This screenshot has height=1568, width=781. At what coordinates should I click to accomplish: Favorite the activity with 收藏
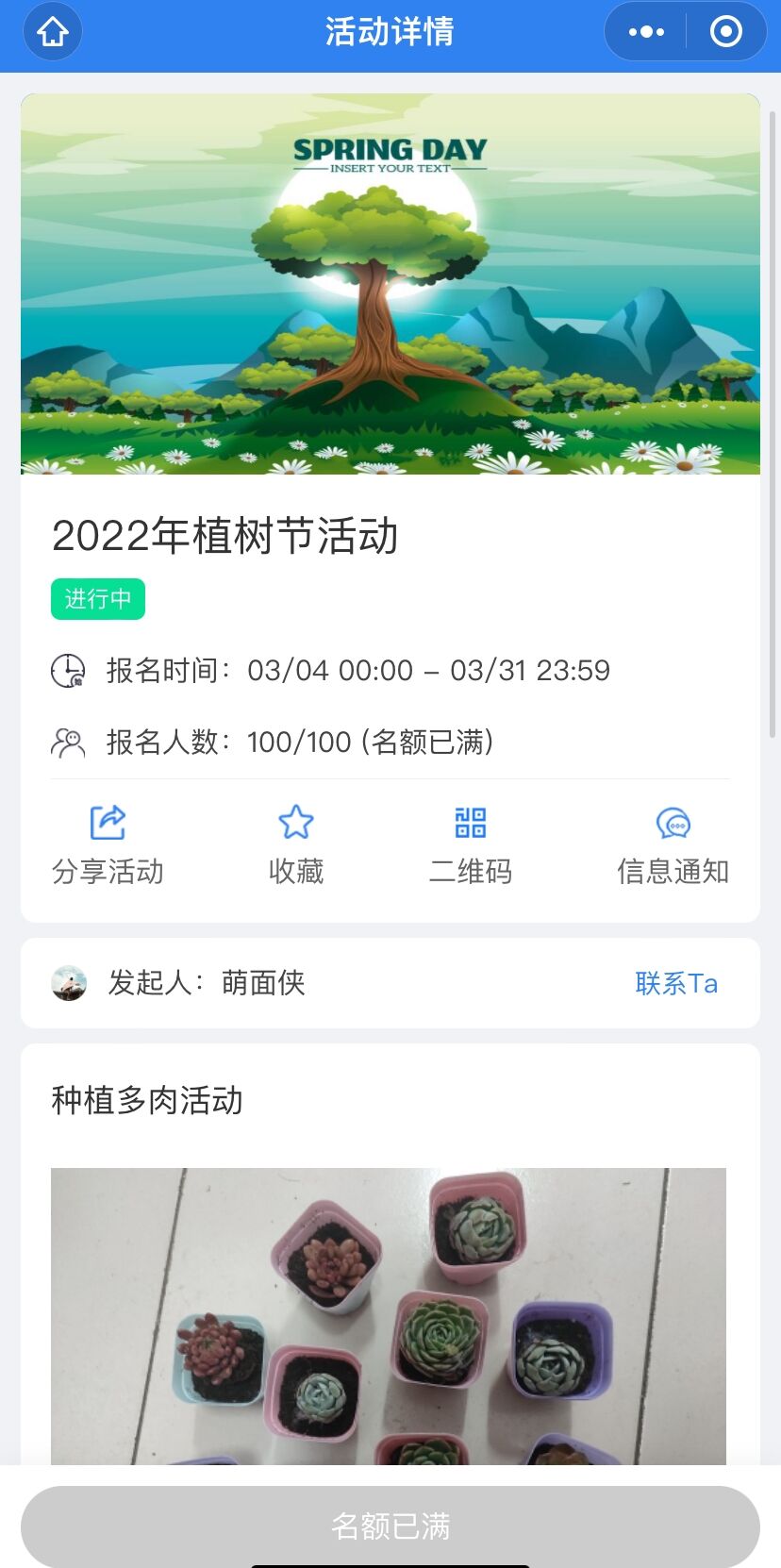[296, 844]
